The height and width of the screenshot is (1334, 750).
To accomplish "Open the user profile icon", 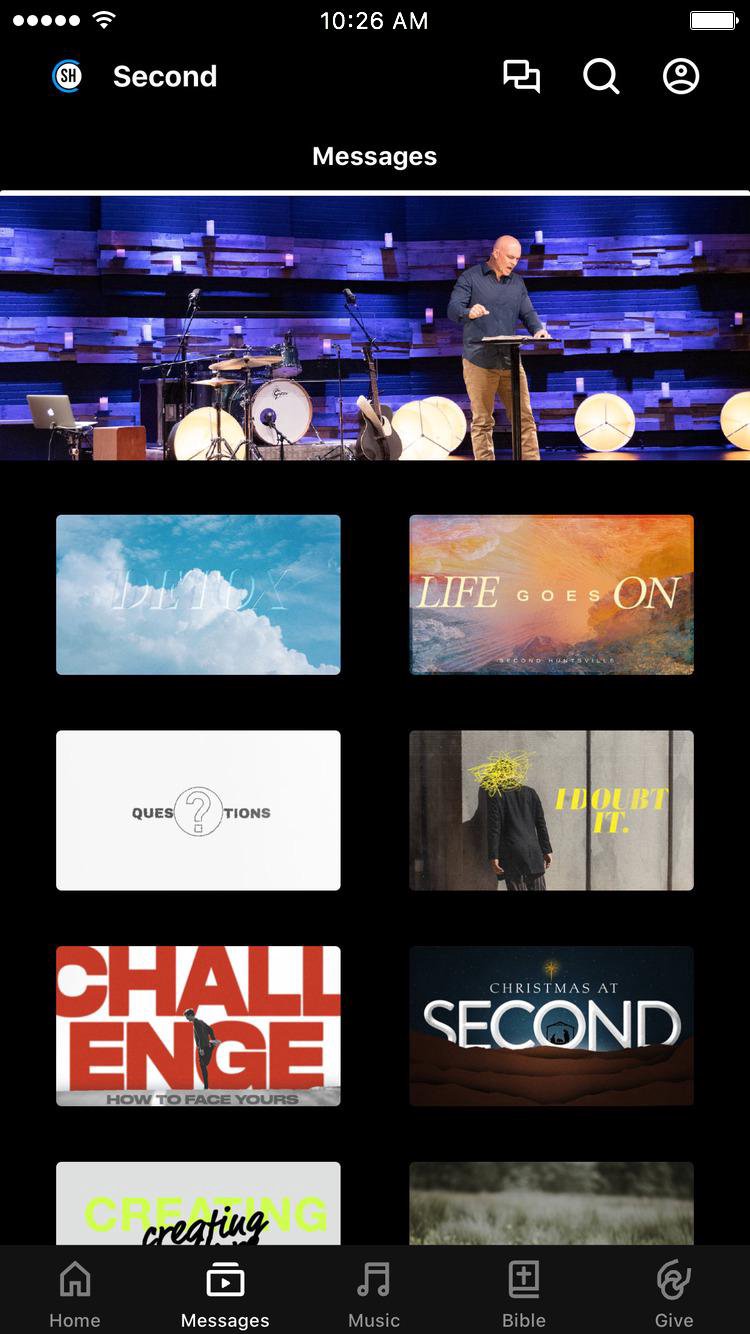I will click(681, 77).
